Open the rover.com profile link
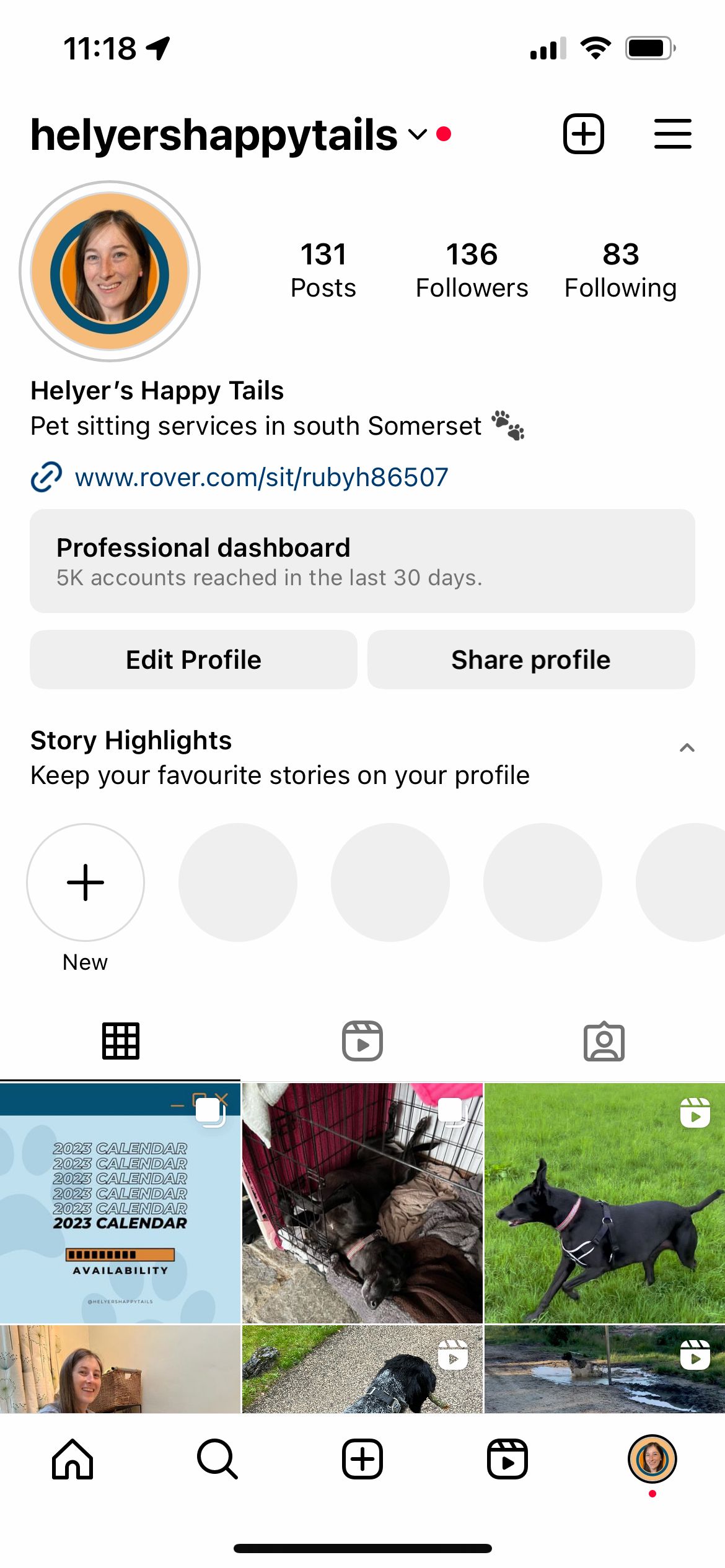This screenshot has width=725, height=1568. point(261,477)
